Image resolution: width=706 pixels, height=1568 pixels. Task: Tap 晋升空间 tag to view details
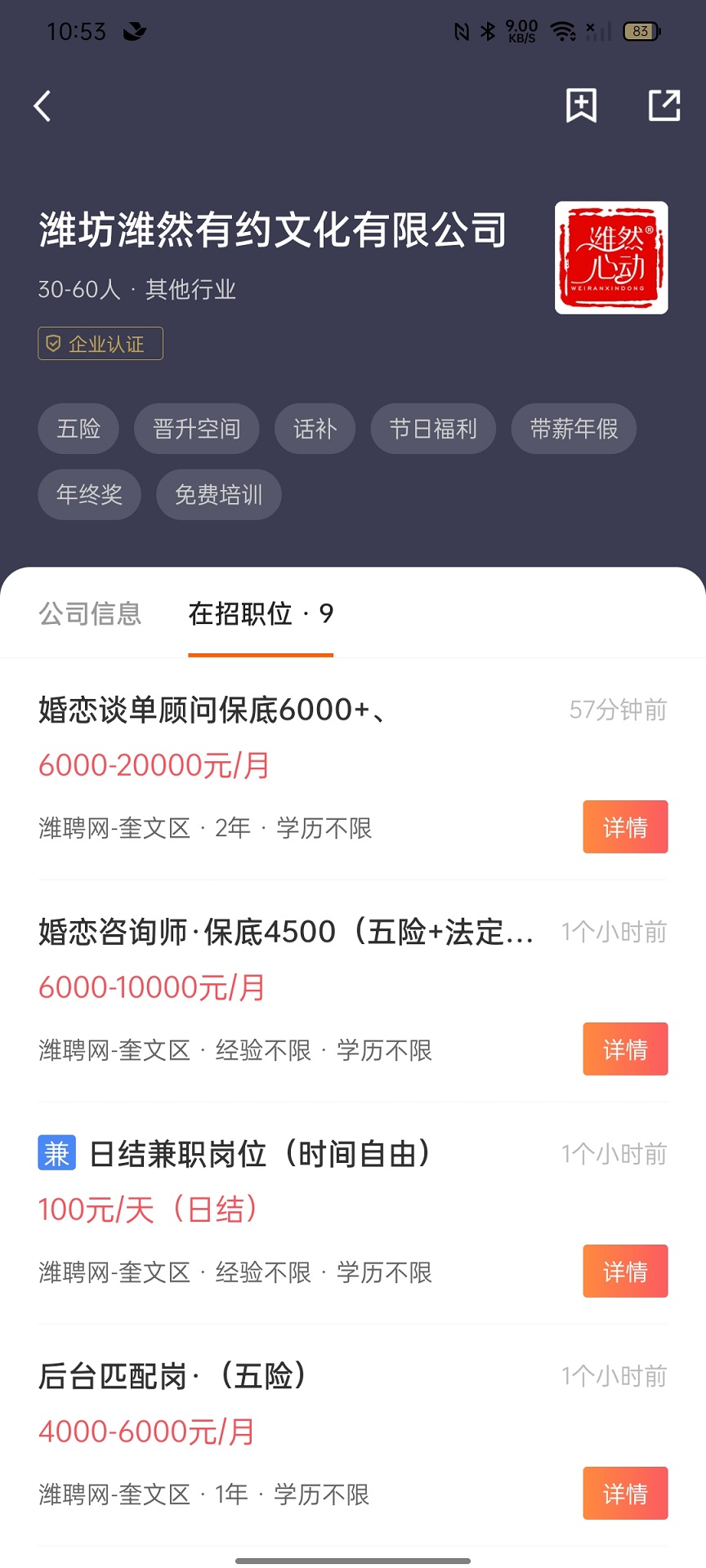pyautogui.click(x=196, y=428)
